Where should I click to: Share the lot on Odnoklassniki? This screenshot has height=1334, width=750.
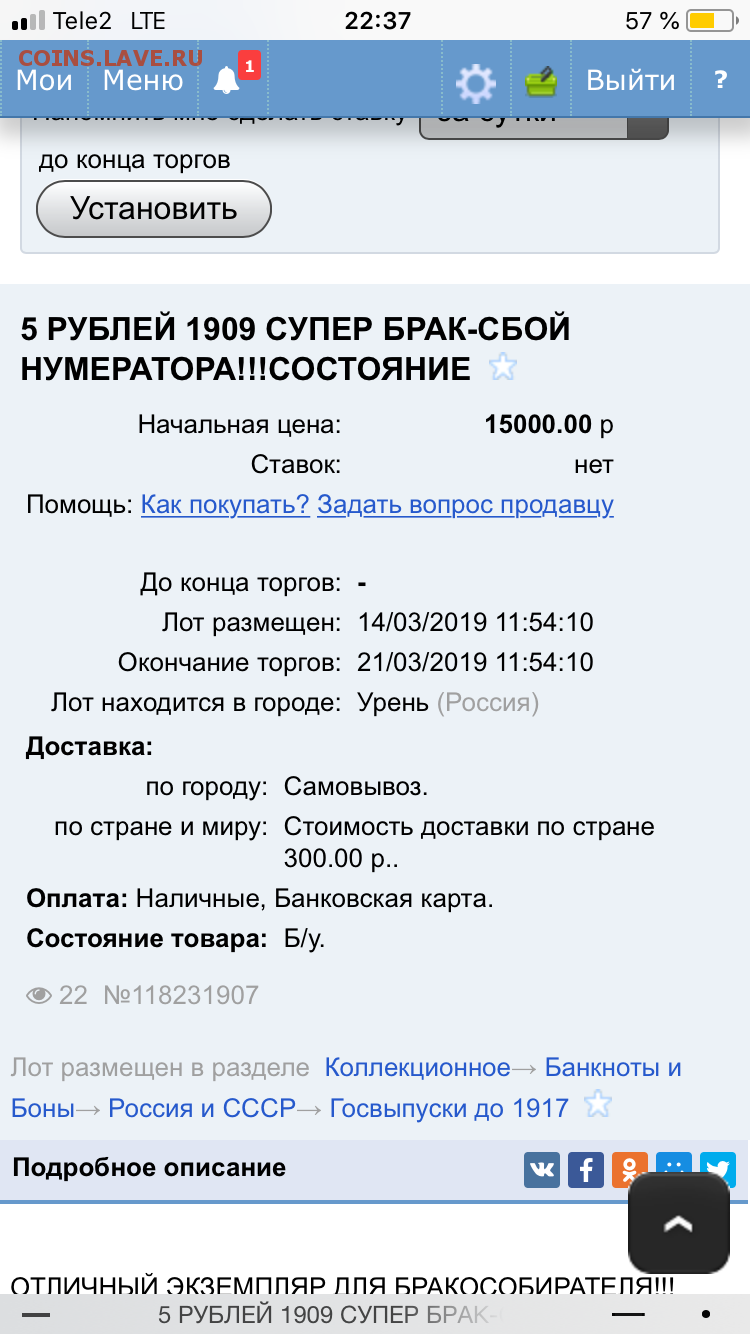[630, 1169]
